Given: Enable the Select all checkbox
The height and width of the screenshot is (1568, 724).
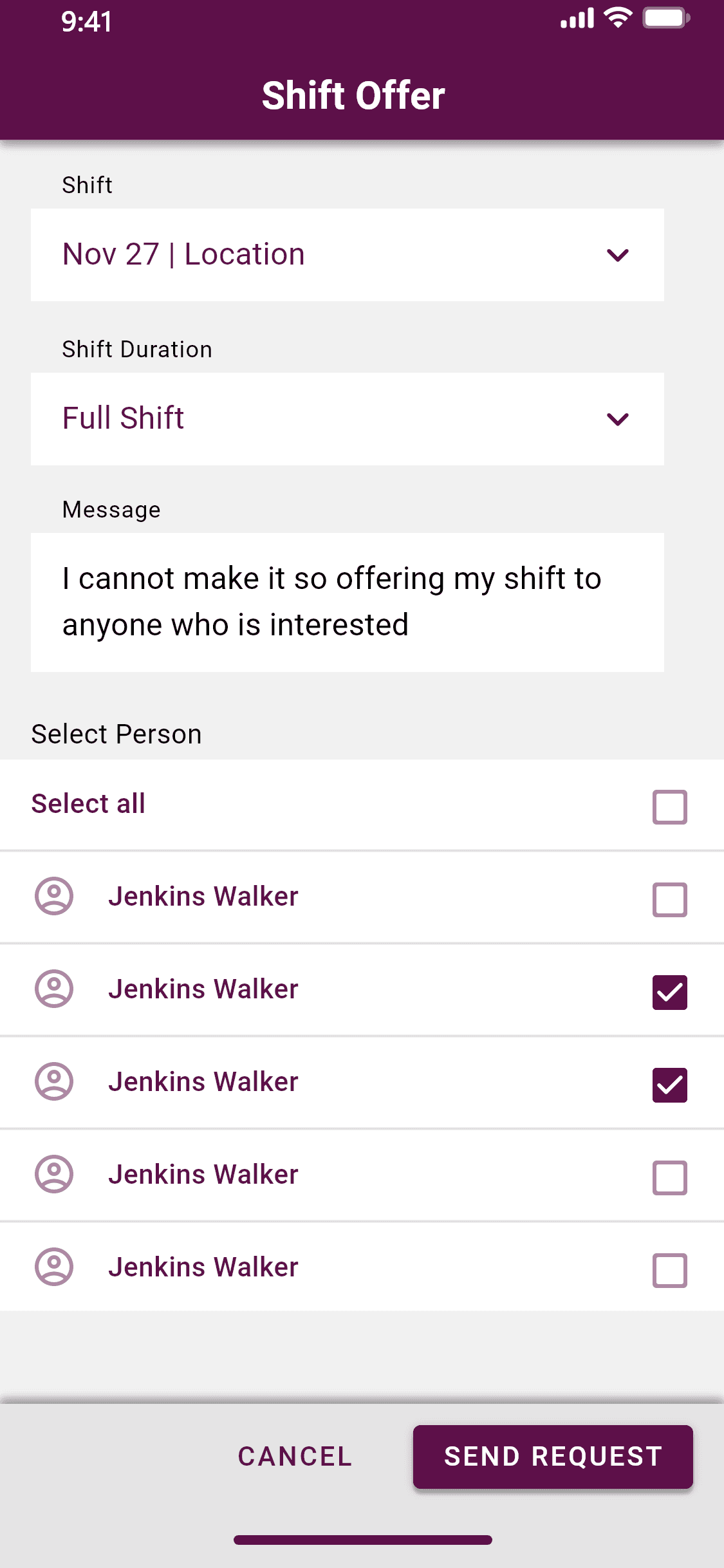Looking at the screenshot, I should click(669, 806).
